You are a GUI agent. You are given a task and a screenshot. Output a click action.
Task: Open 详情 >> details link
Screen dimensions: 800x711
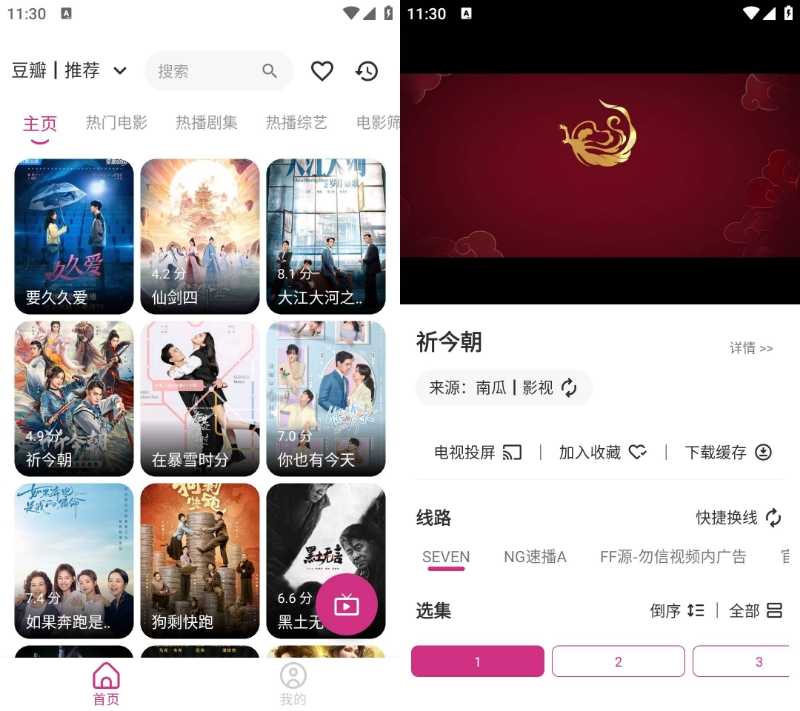751,348
